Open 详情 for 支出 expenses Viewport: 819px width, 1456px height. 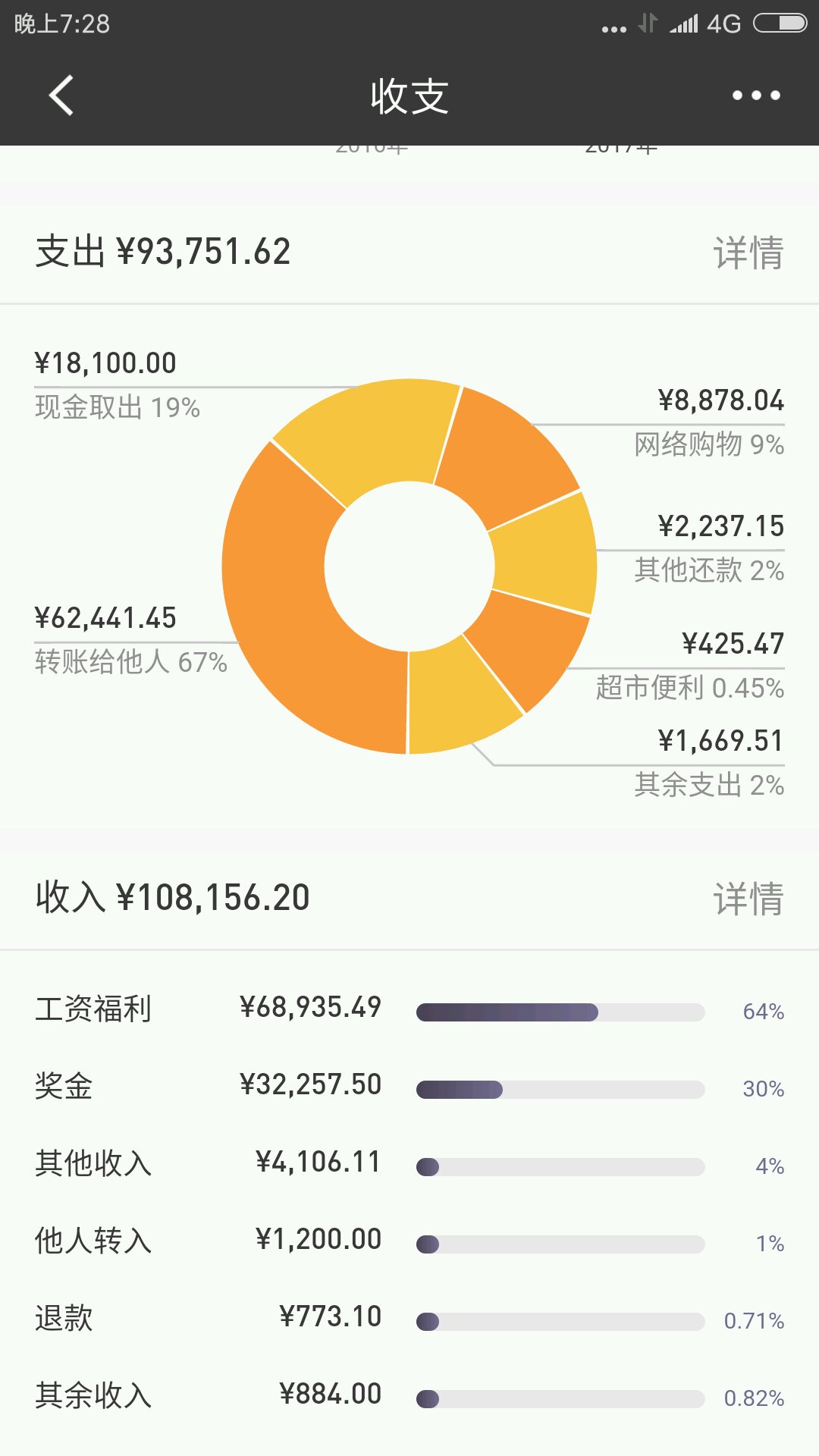coord(748,253)
